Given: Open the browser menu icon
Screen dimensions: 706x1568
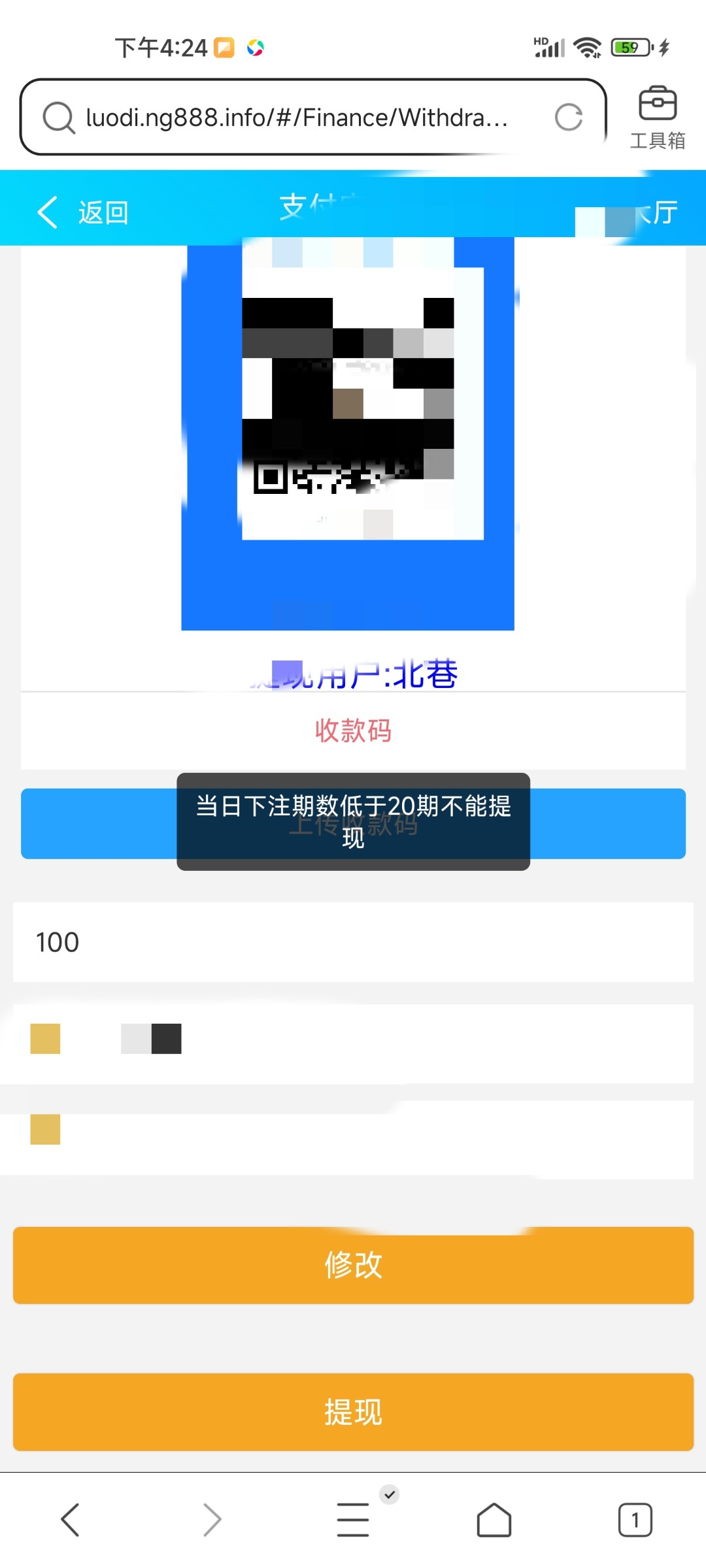Looking at the screenshot, I should pyautogui.click(x=353, y=1520).
